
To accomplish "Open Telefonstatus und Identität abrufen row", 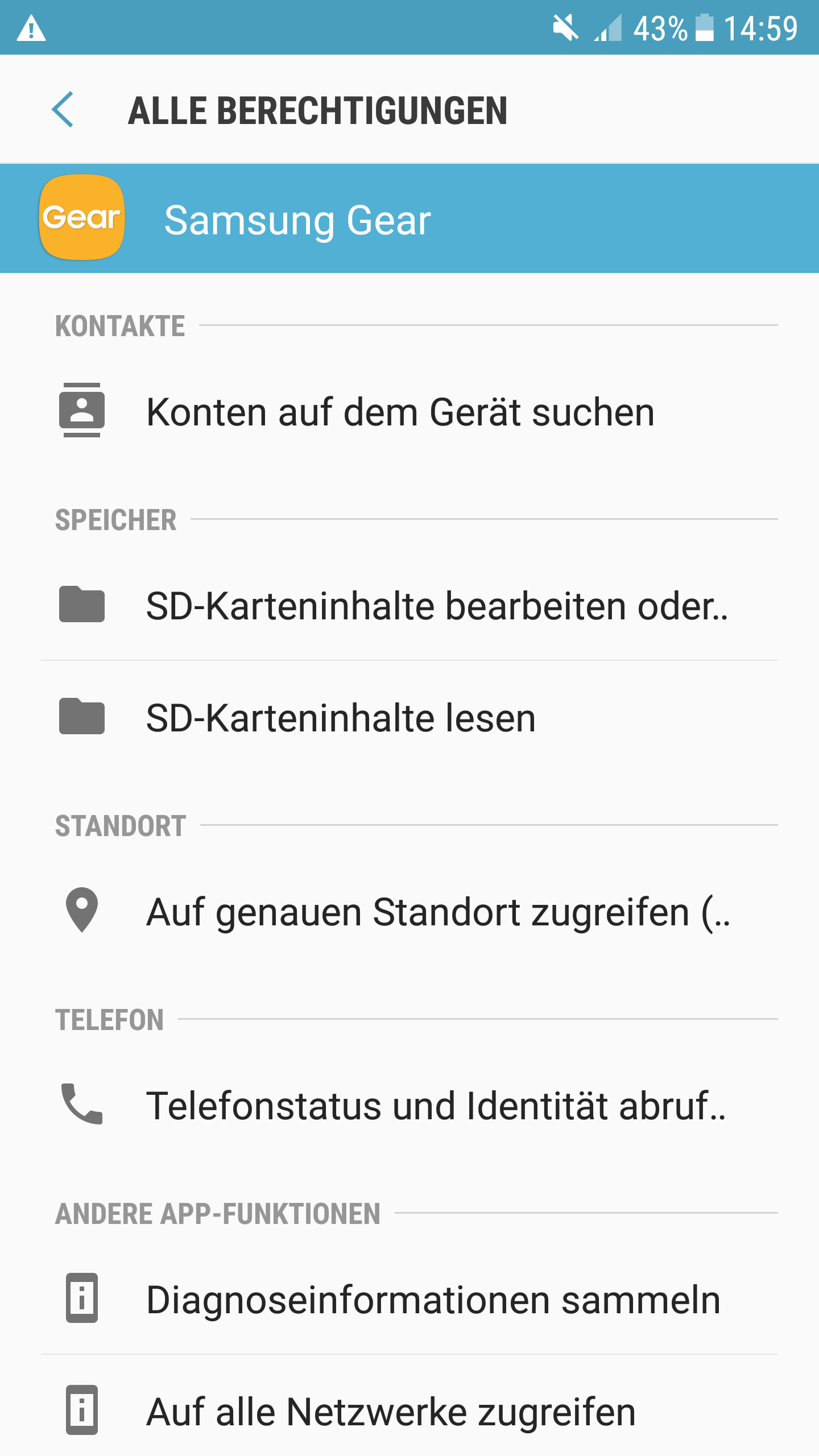I will pyautogui.click(x=409, y=1105).
